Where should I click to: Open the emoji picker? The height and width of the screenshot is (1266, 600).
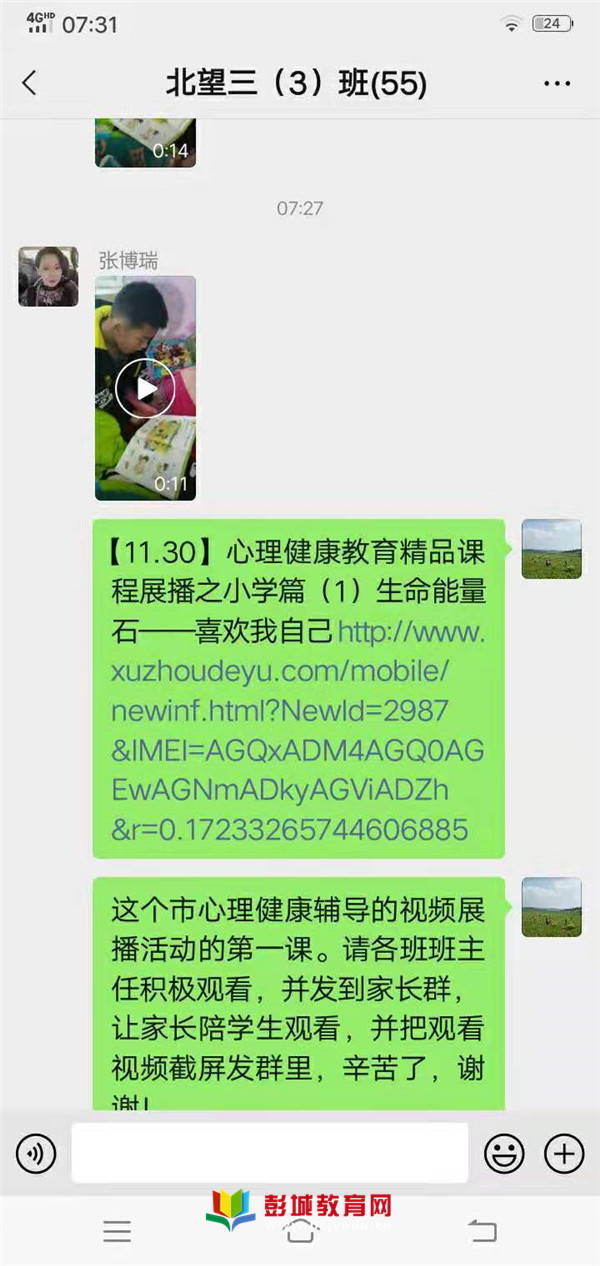pyautogui.click(x=504, y=1154)
